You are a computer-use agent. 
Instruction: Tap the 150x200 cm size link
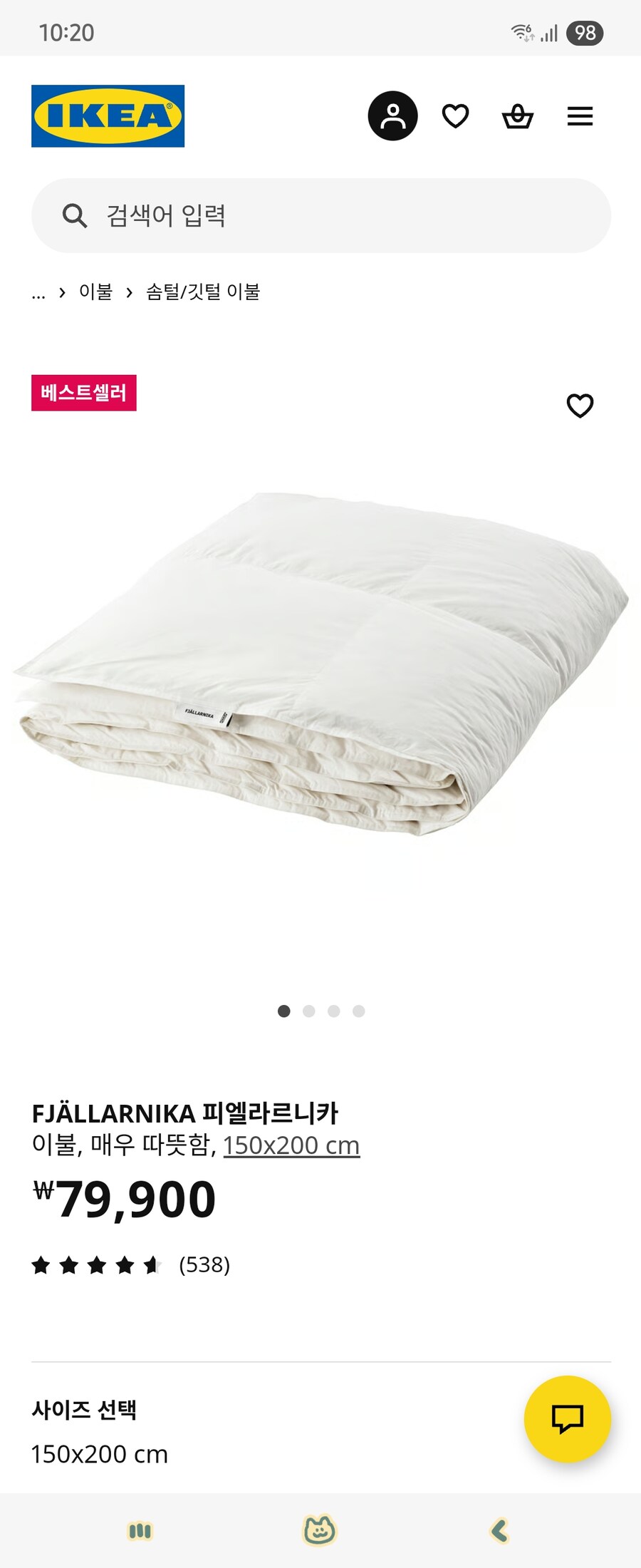tap(291, 1145)
